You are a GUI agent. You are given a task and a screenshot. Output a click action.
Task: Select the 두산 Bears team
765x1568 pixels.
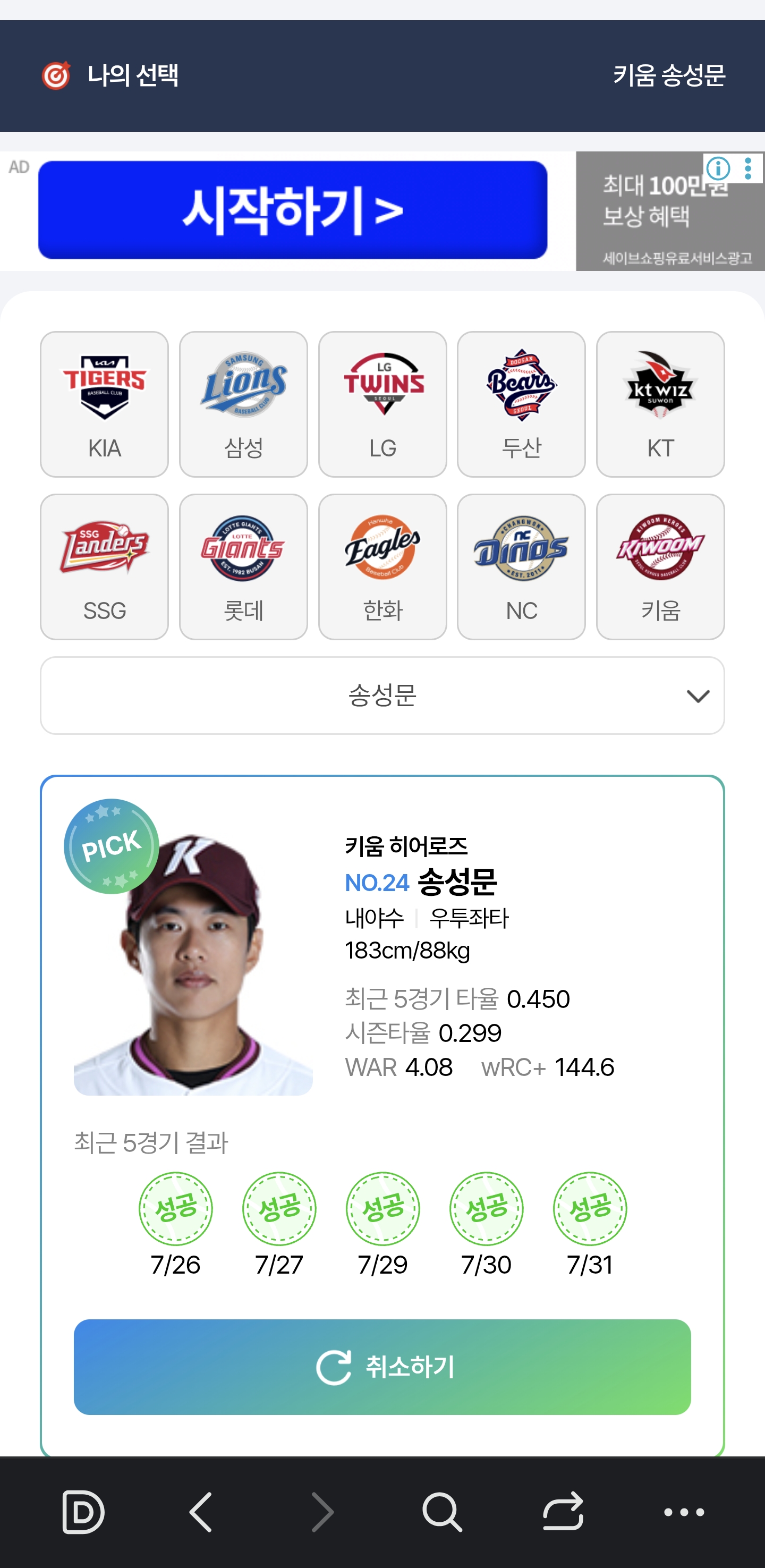521,404
